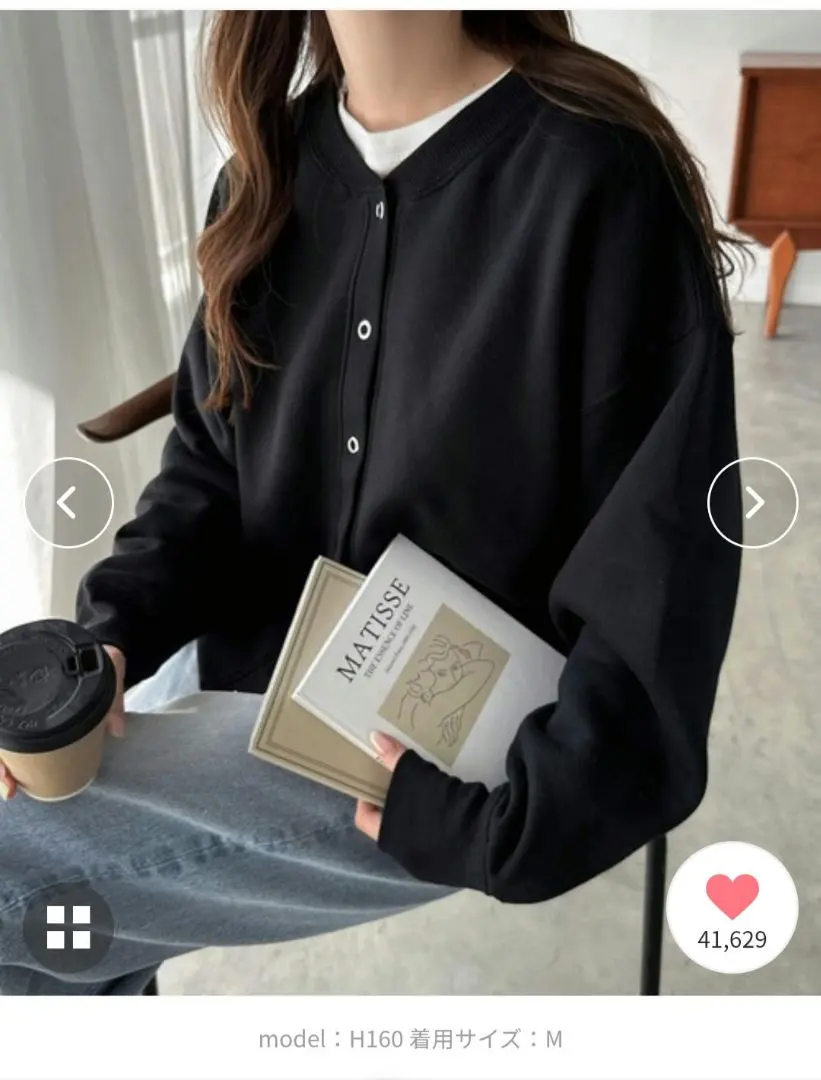Open the image grid view
This screenshot has height=1080, width=821.
(68, 927)
